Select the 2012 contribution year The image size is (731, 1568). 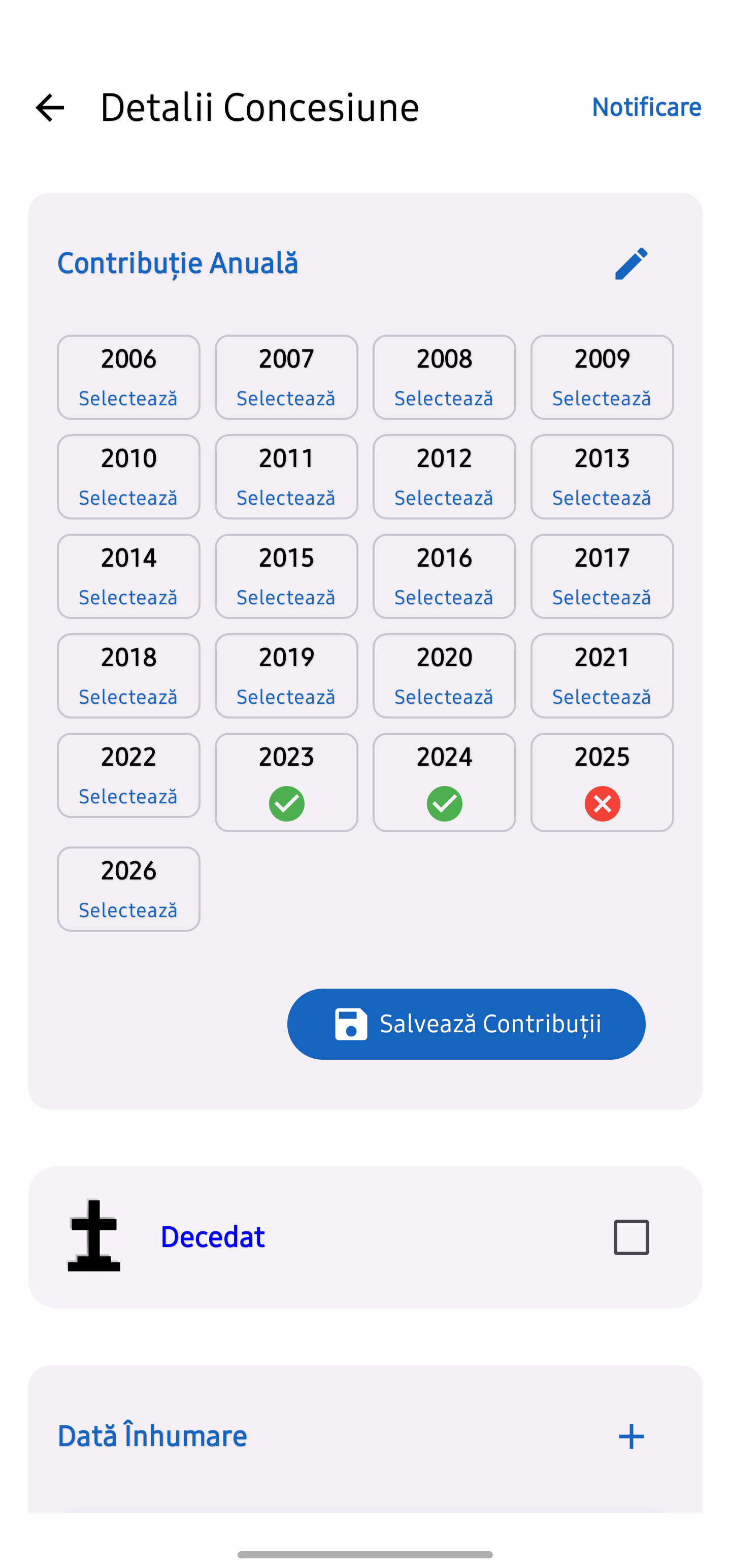[444, 477]
